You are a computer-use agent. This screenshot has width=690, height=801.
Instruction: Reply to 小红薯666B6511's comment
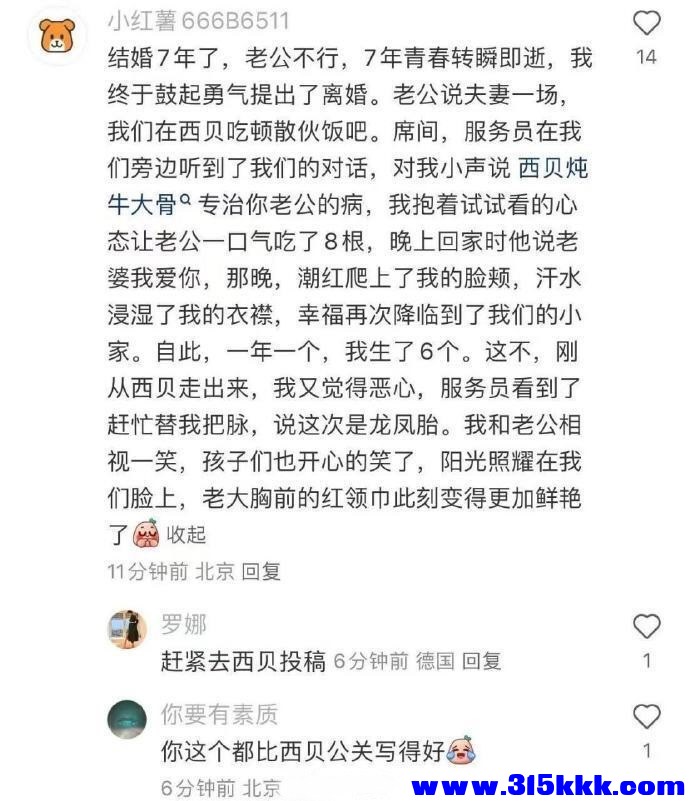262,572
